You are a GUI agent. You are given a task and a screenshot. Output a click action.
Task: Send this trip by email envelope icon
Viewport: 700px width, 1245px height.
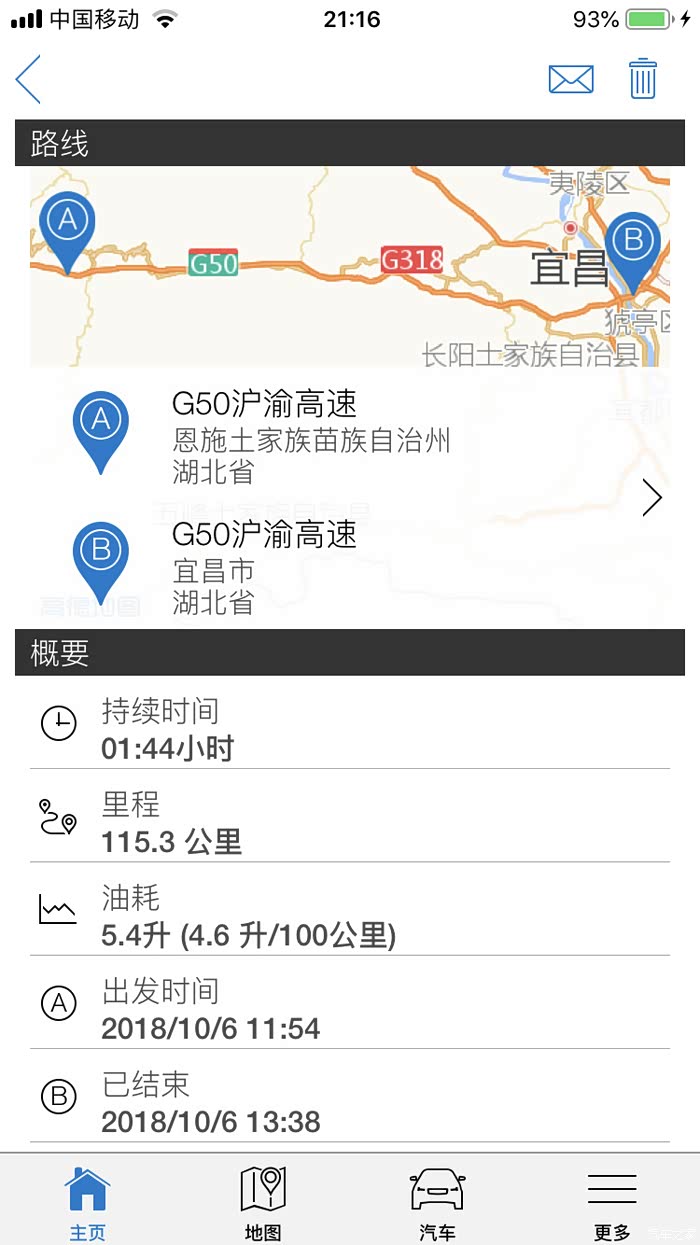571,79
